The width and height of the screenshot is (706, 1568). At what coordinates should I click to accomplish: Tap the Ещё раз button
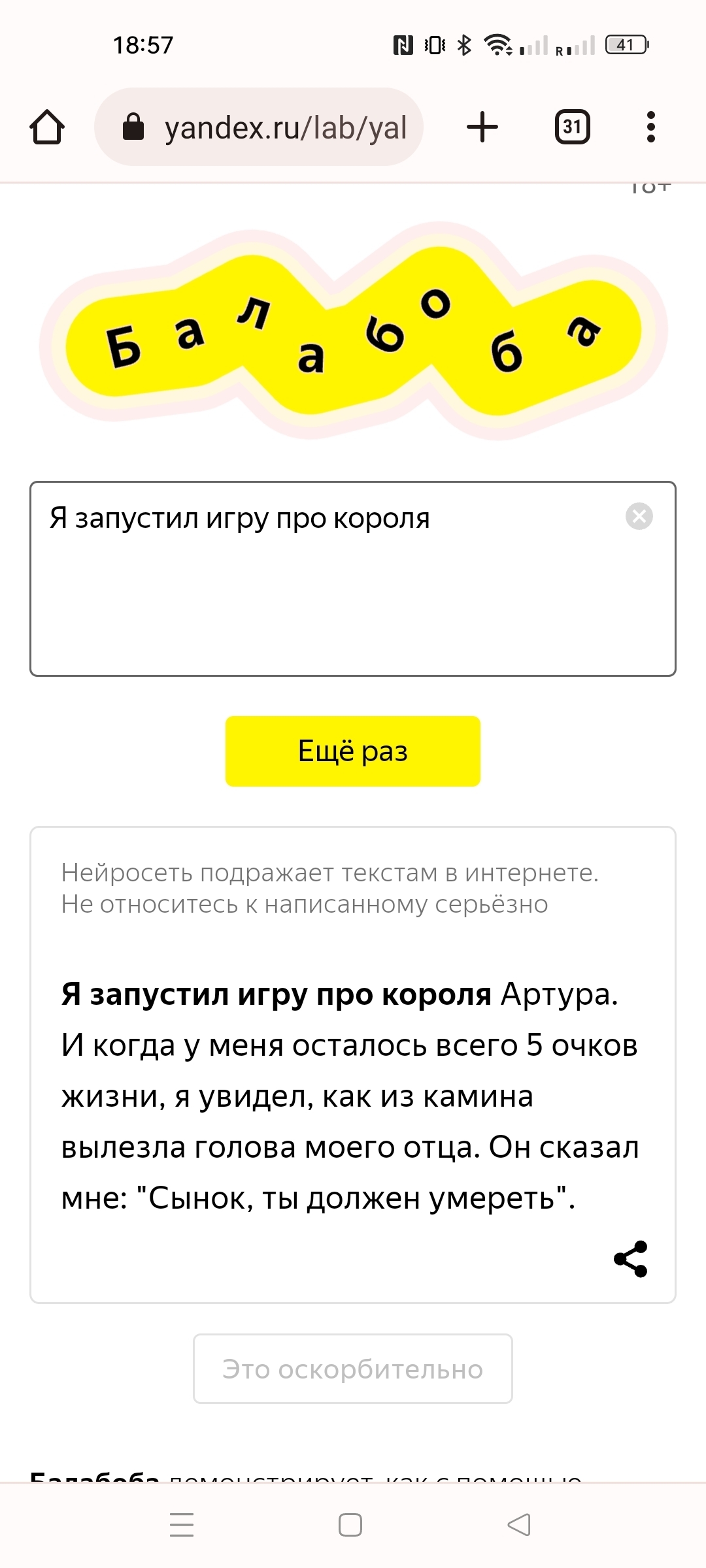click(x=353, y=751)
